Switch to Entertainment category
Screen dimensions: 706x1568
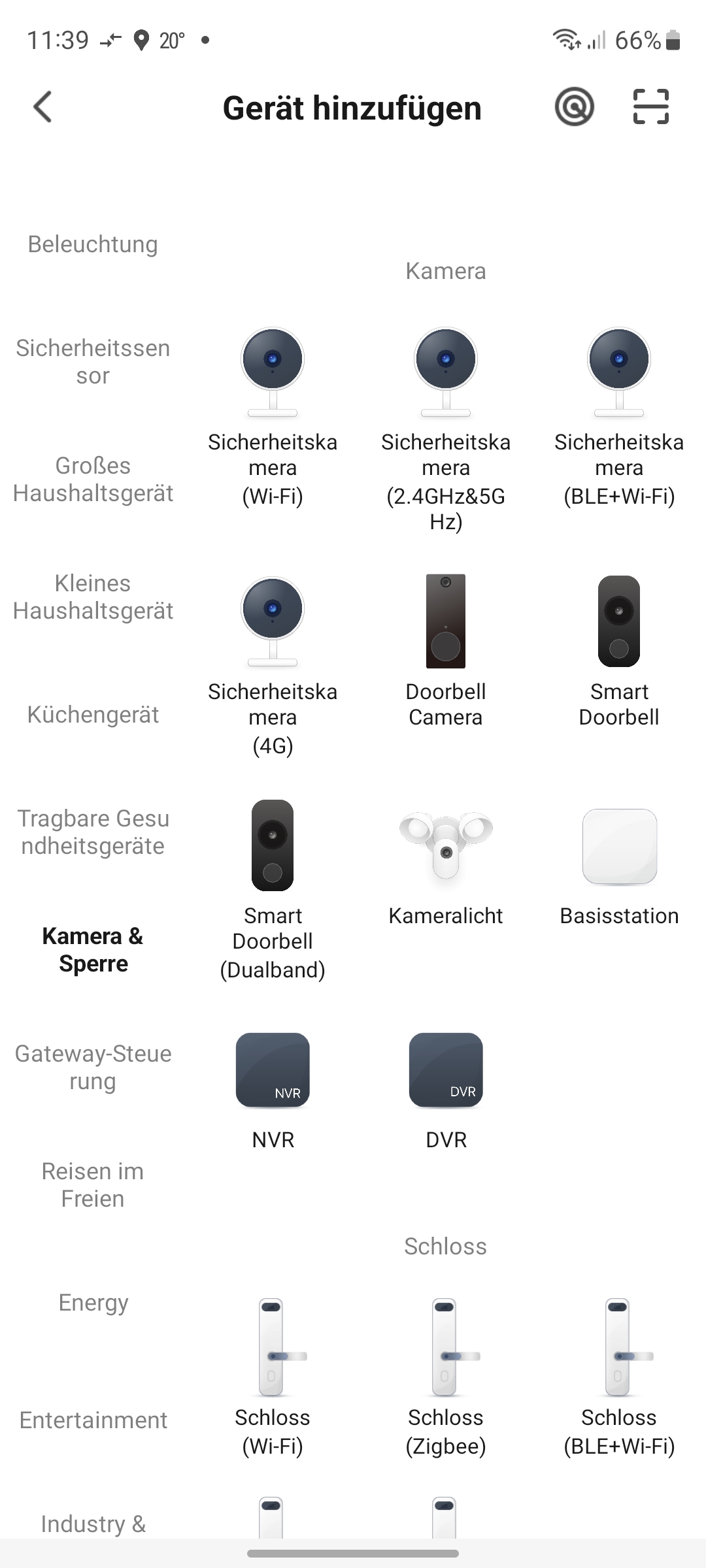click(93, 1420)
